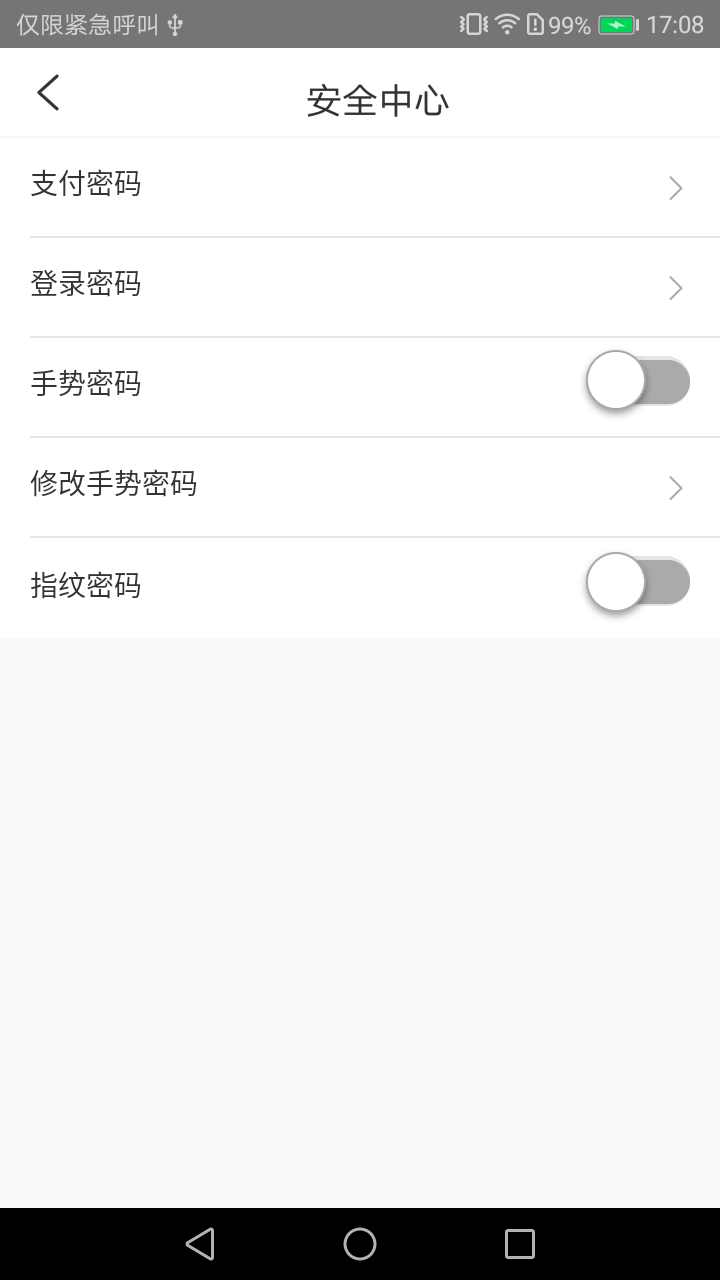Open the 修改手势密码 row
This screenshot has height=1280, width=720.
pos(360,487)
